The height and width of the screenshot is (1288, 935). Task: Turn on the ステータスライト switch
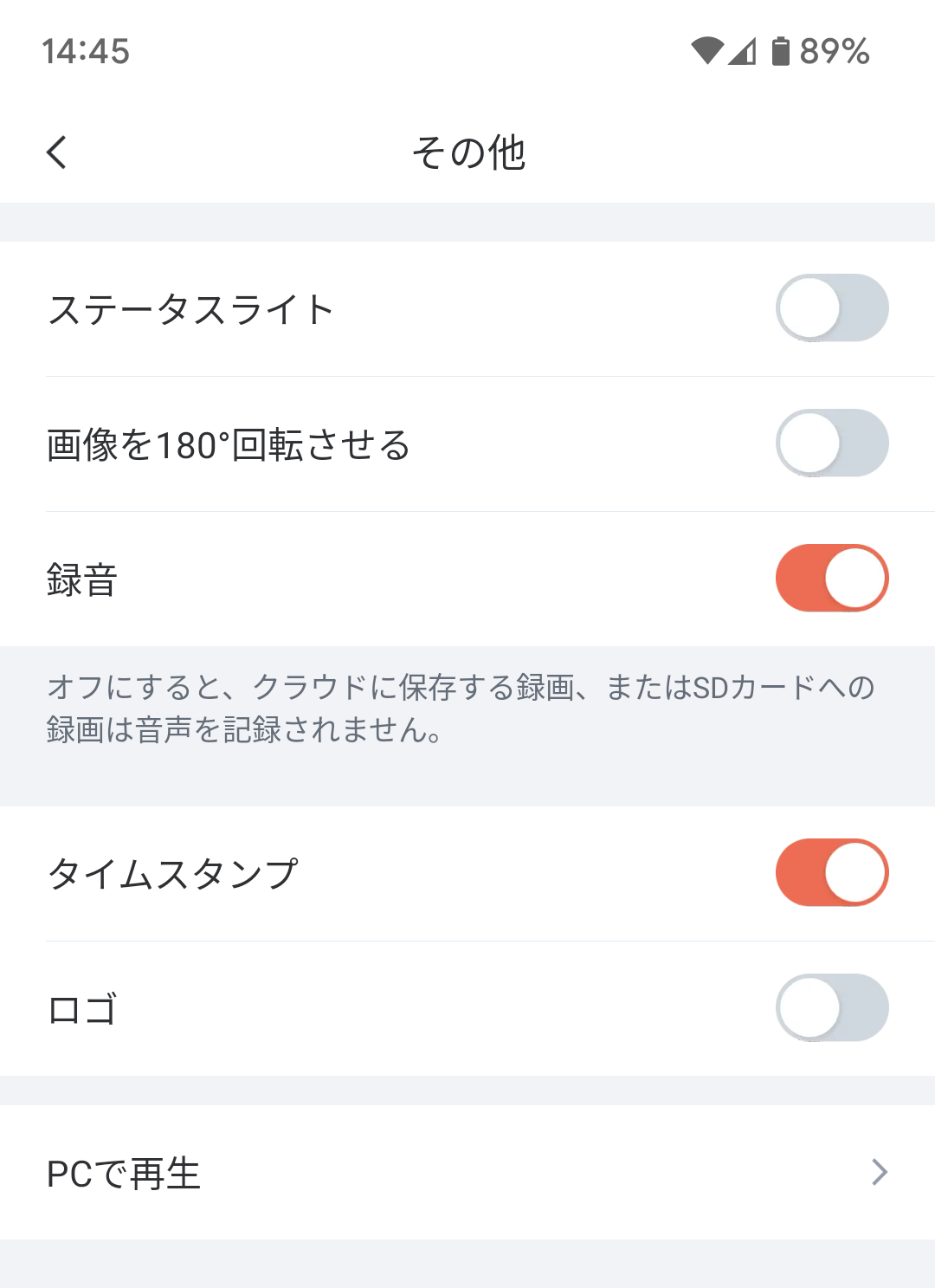point(831,308)
